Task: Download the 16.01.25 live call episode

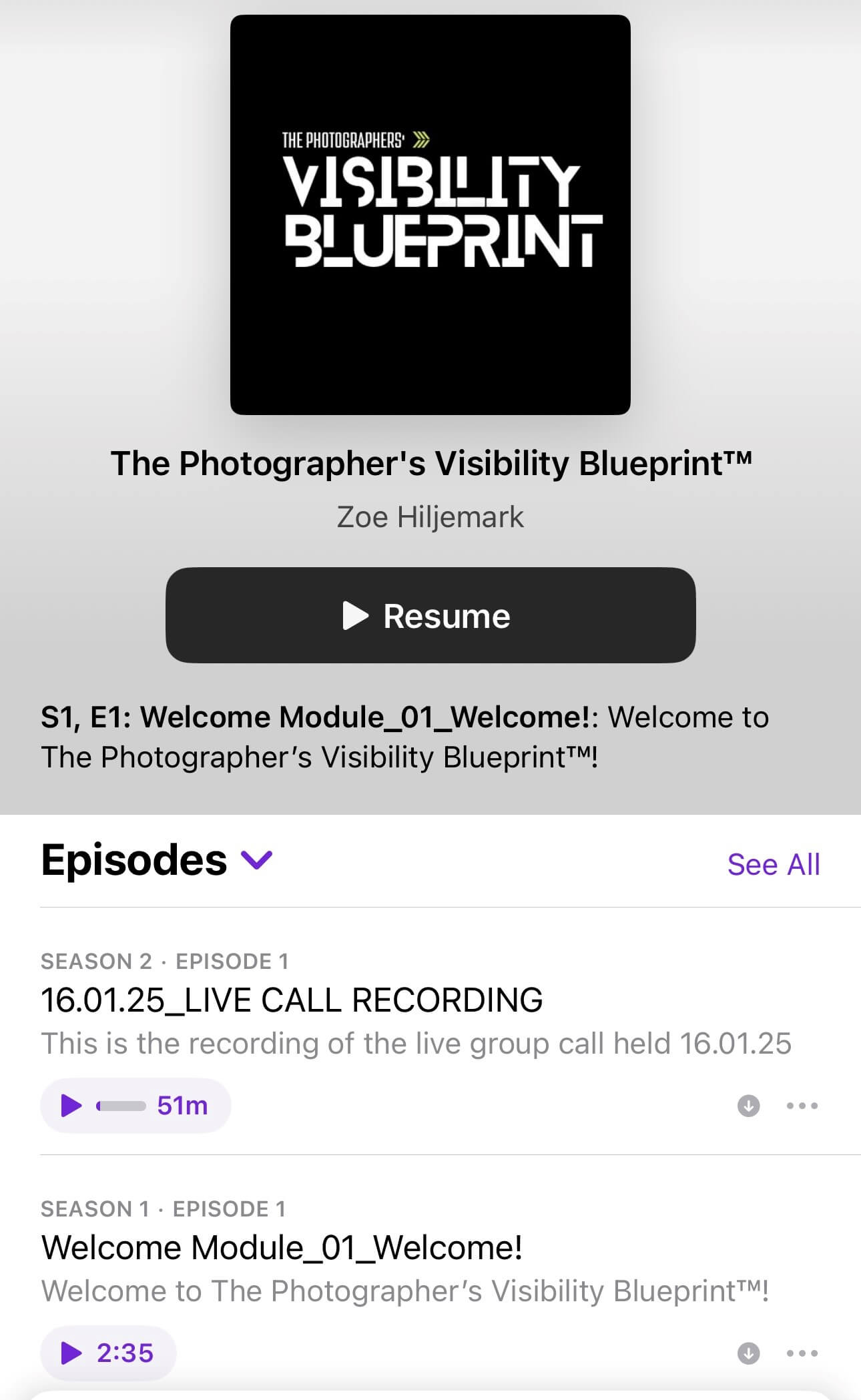Action: (x=748, y=1106)
